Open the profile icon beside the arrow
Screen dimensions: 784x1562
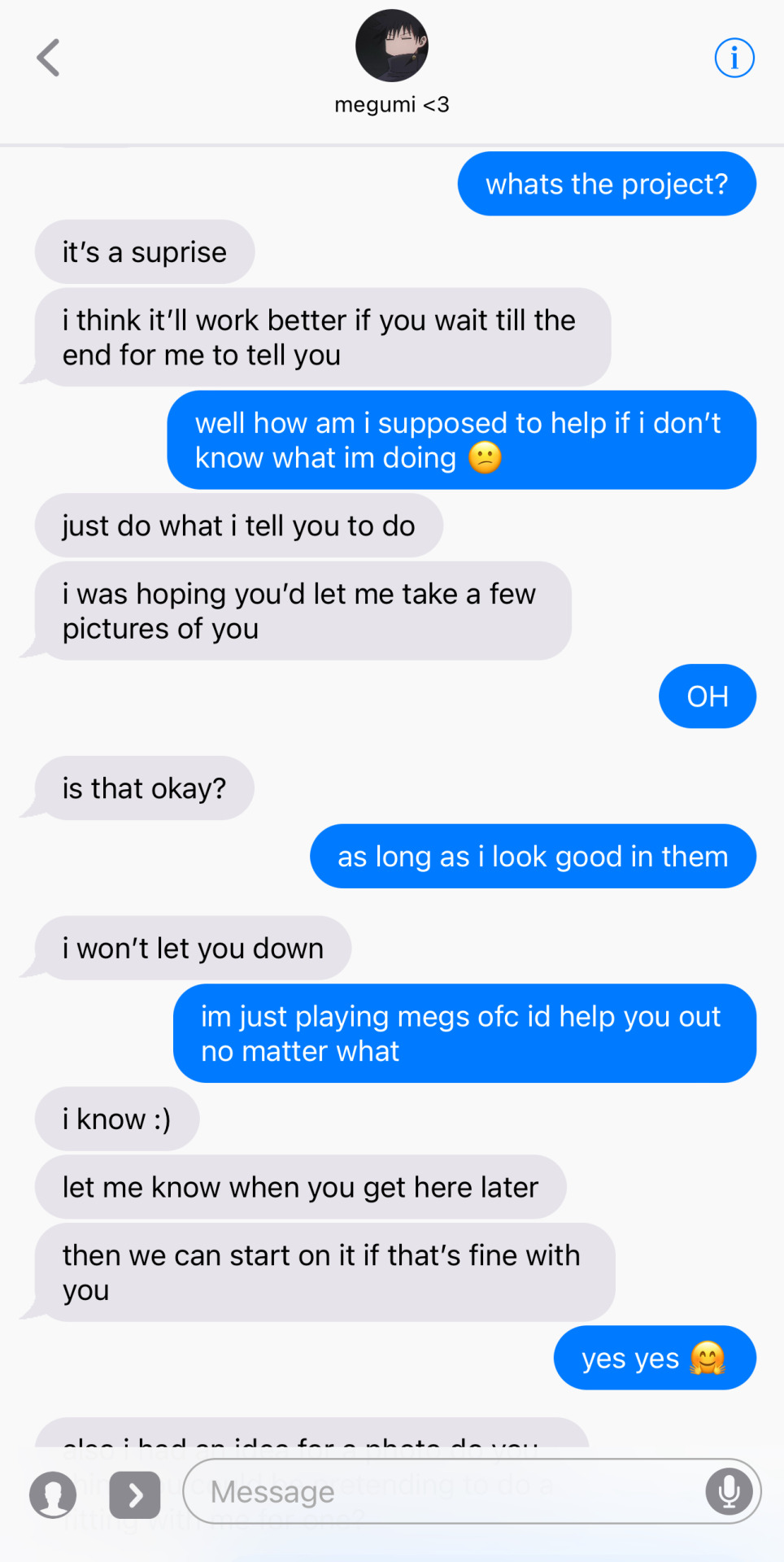pos(53,1494)
